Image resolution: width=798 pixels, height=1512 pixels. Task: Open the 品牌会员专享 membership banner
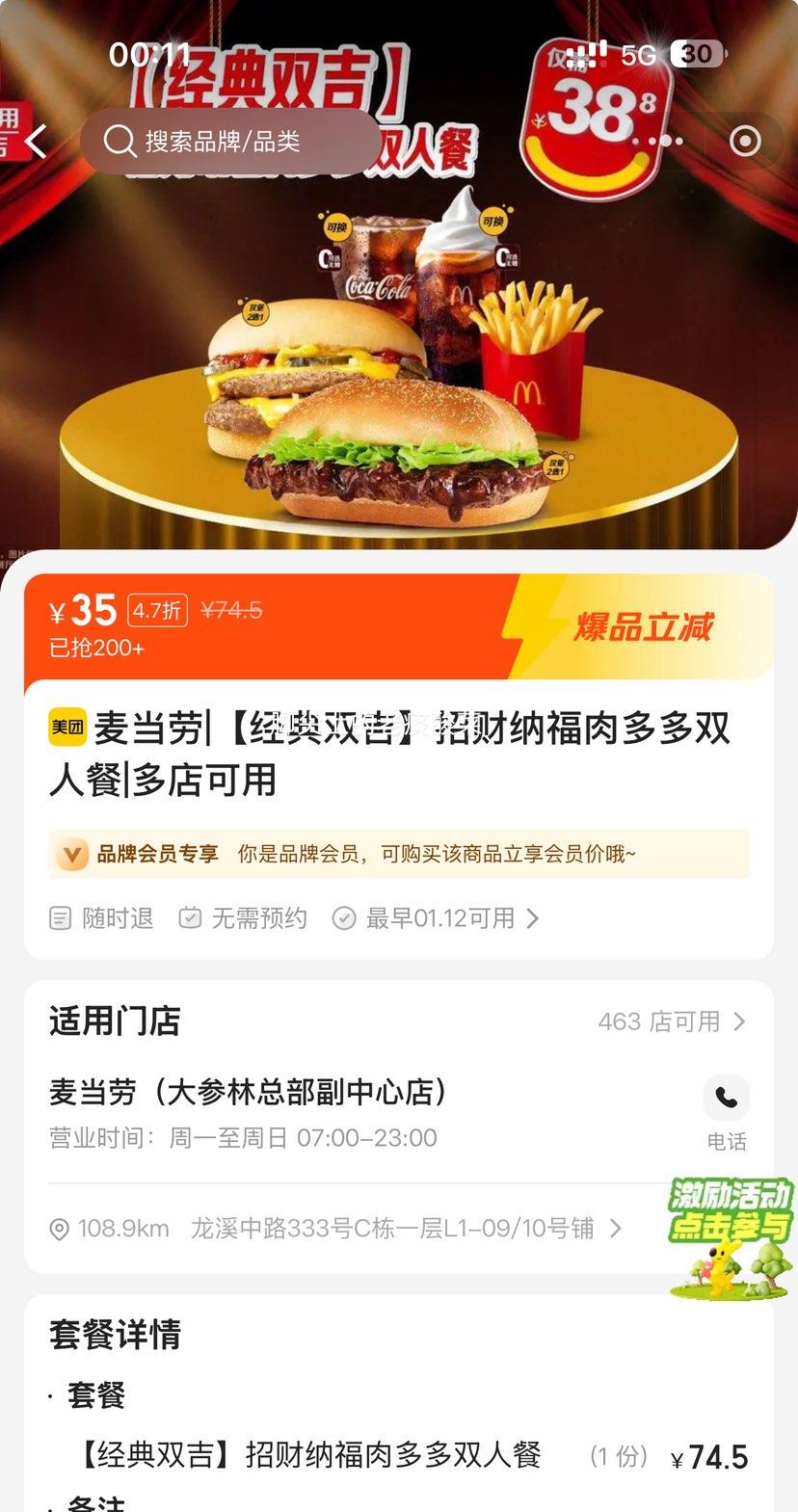[x=399, y=854]
